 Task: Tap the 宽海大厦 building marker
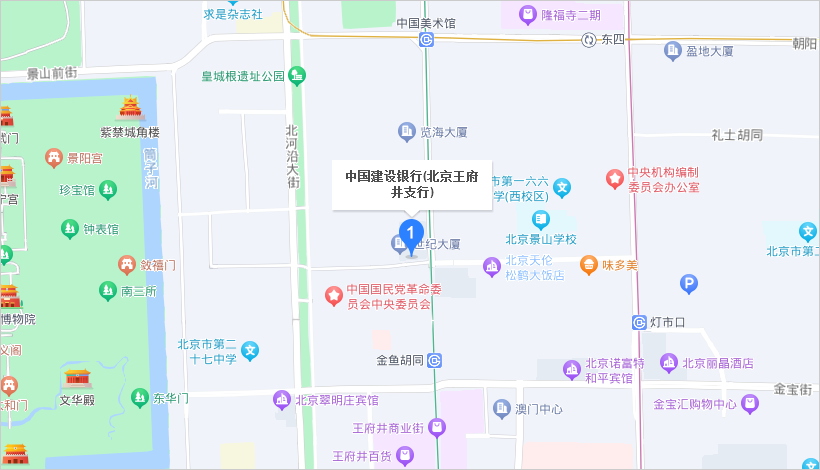click(406, 130)
